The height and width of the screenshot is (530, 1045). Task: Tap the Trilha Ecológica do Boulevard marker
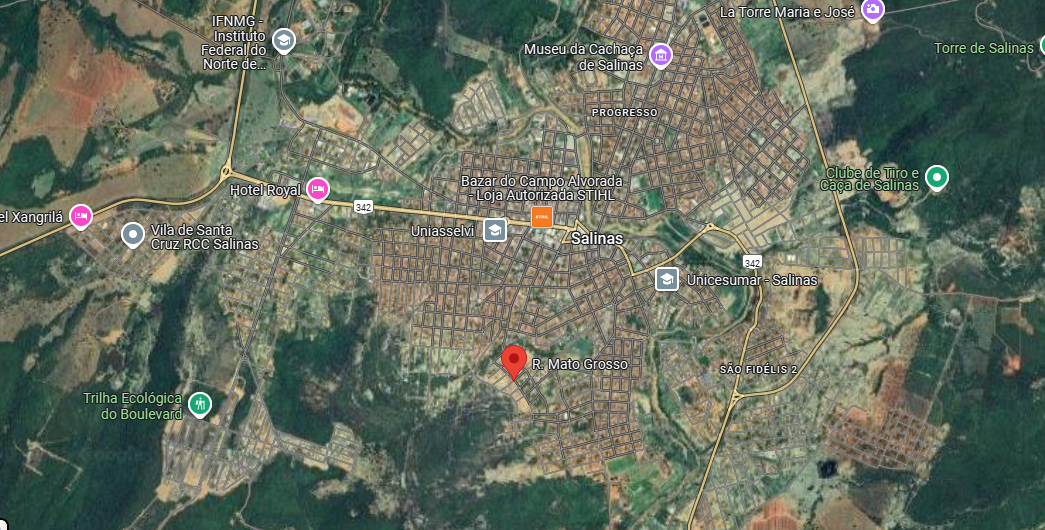click(x=200, y=404)
